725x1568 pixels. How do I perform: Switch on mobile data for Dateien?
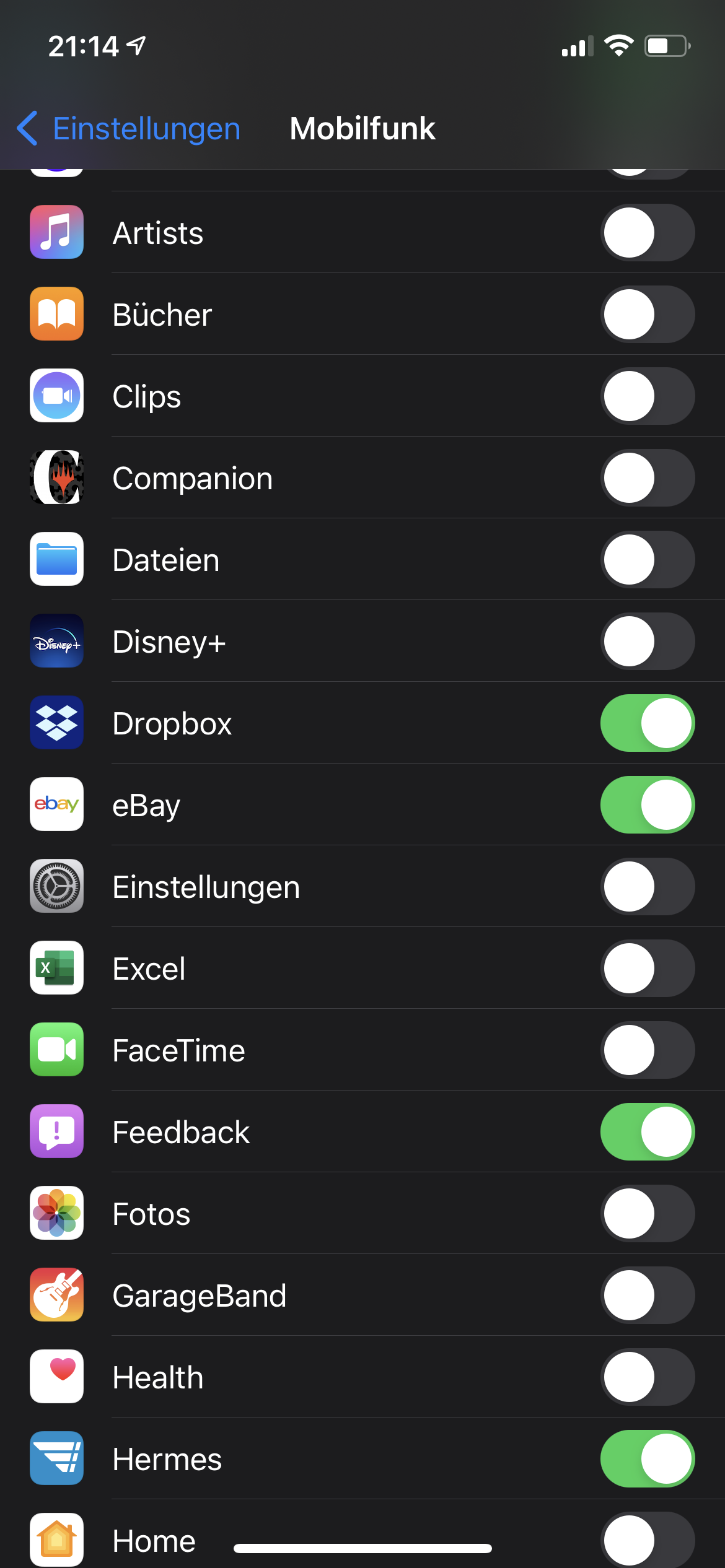[x=647, y=560]
